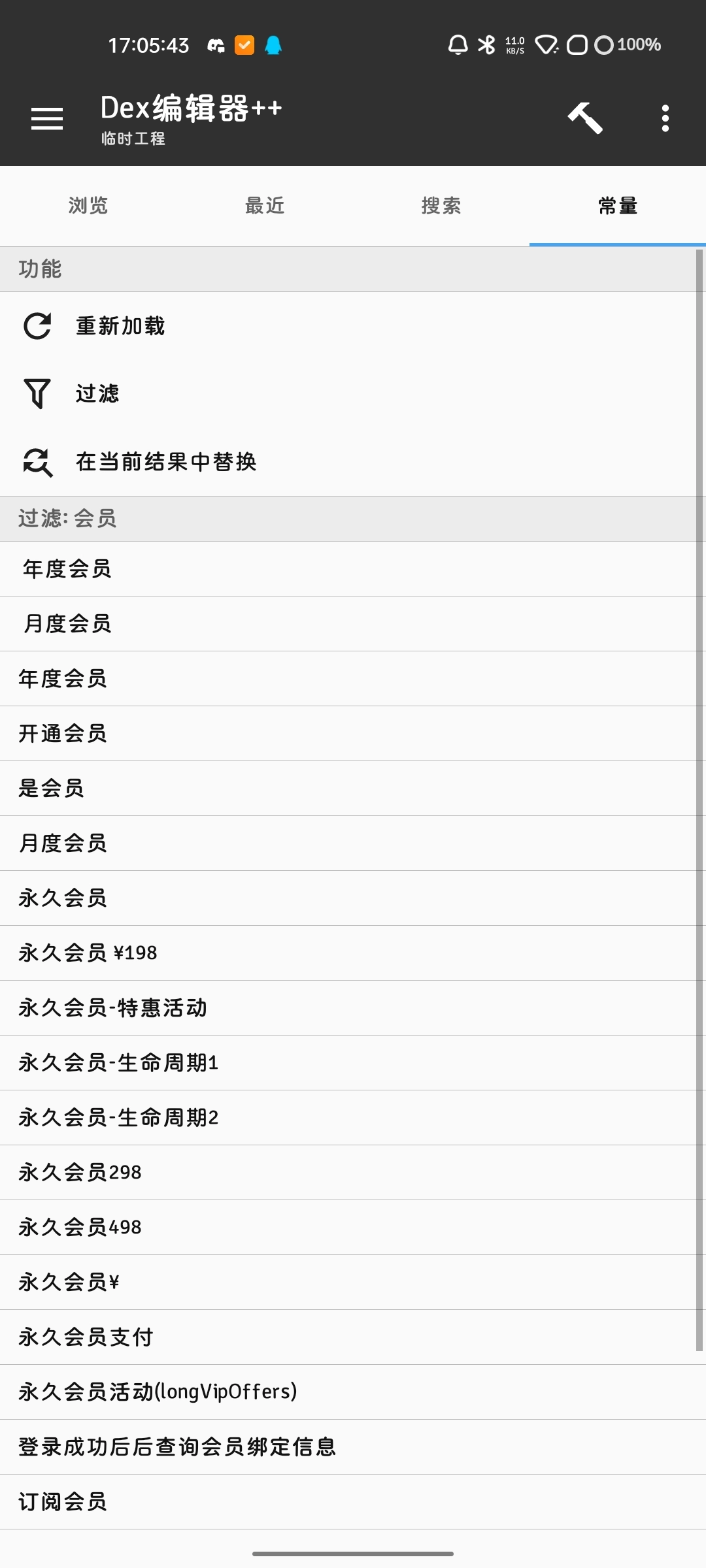This screenshot has width=706, height=1568.
Task: Open the 永久会员支付 entry
Action: 86,1337
